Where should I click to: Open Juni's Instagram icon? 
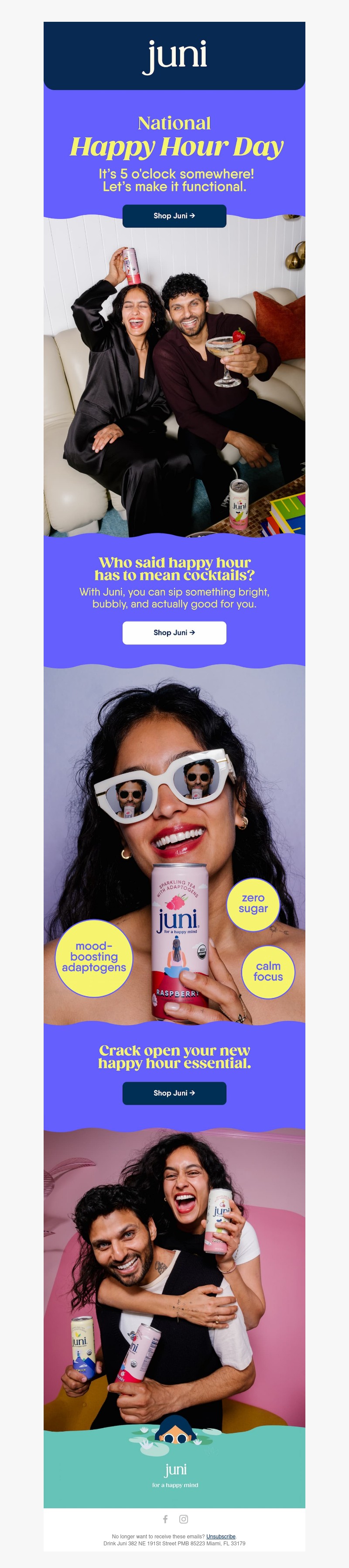[x=183, y=1519]
